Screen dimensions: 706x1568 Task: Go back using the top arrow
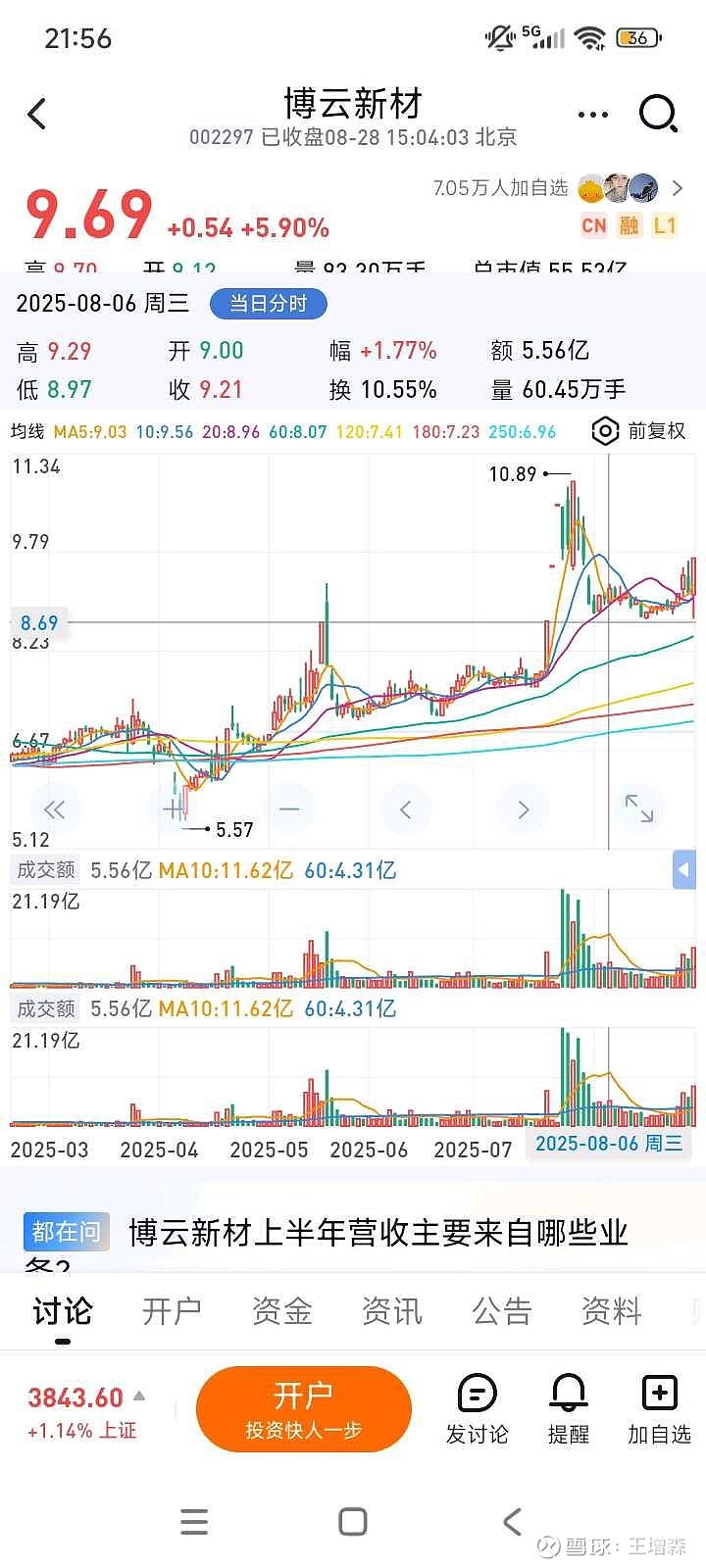click(37, 115)
